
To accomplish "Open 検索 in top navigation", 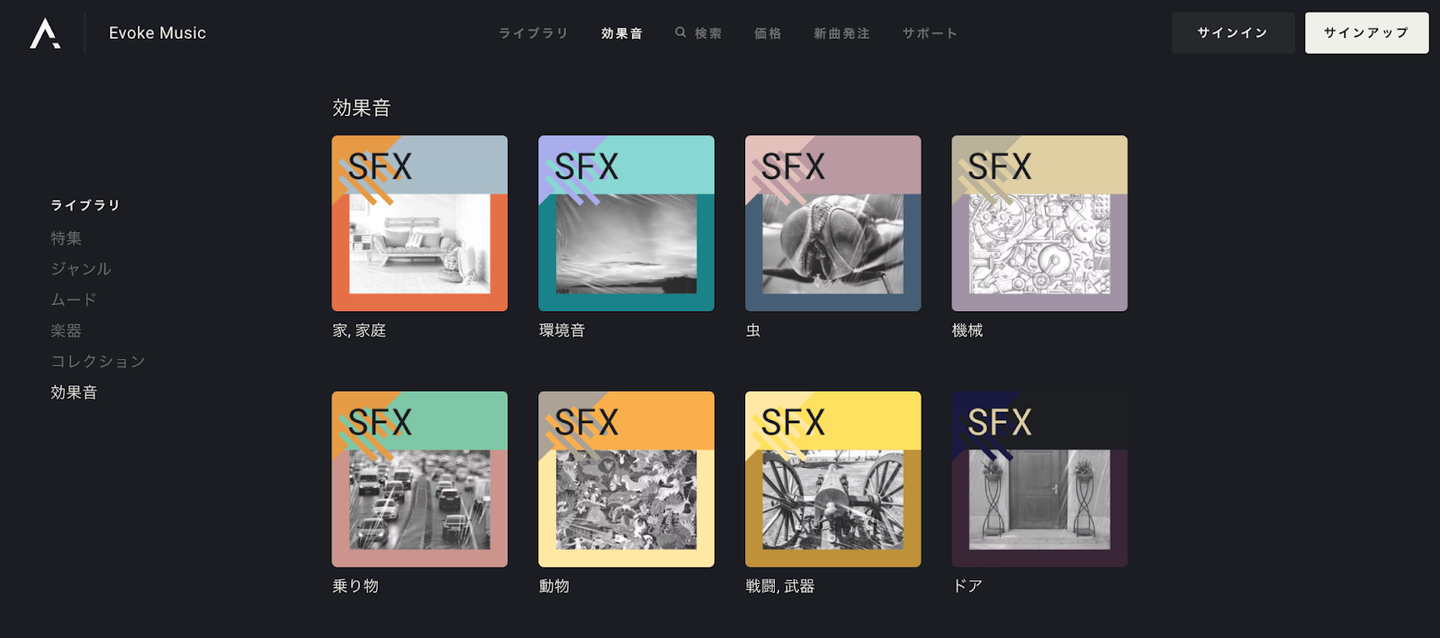I will click(x=699, y=33).
